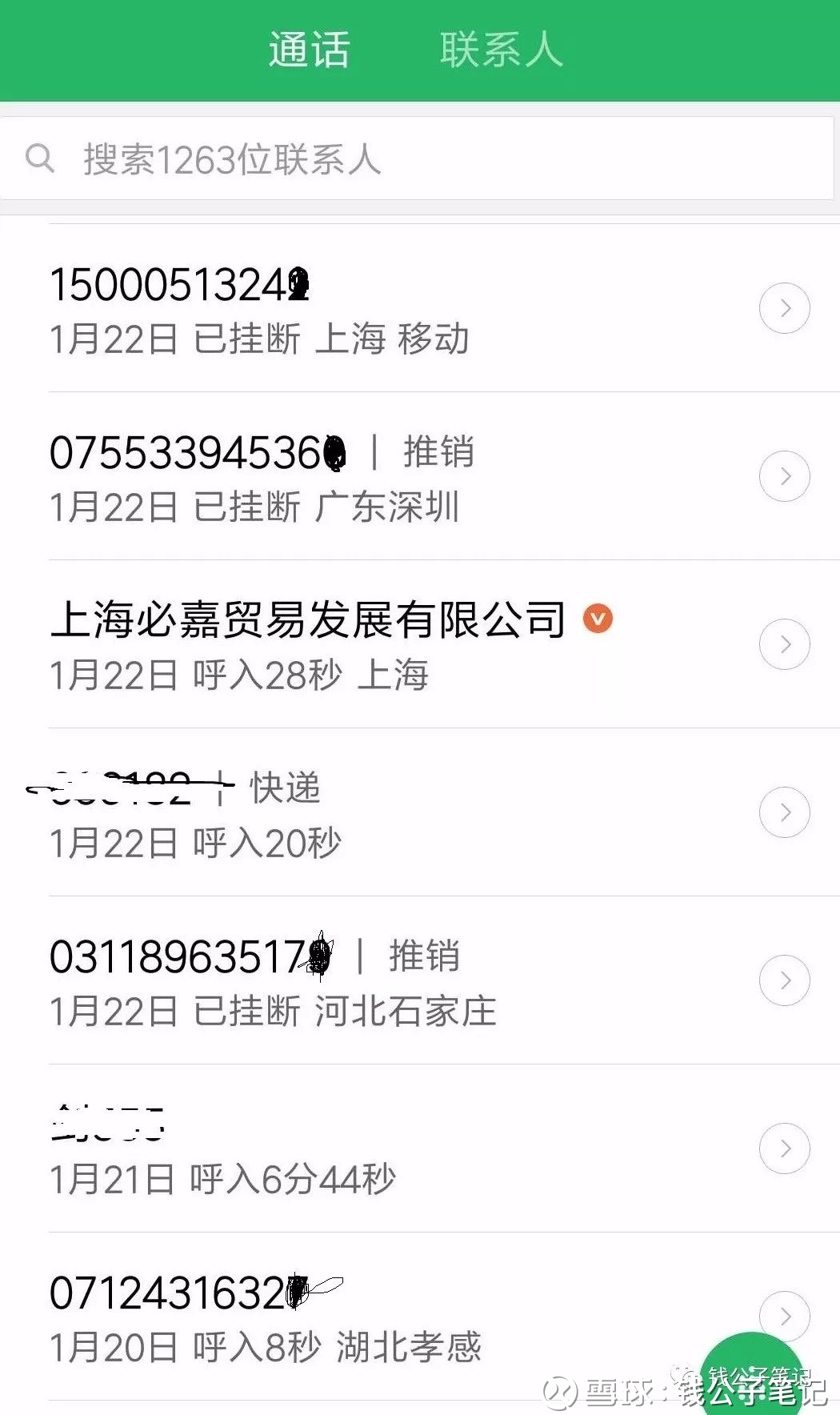The image size is (840, 1415).
Task: Open details arrow for the 快递 call entry
Action: [x=785, y=812]
